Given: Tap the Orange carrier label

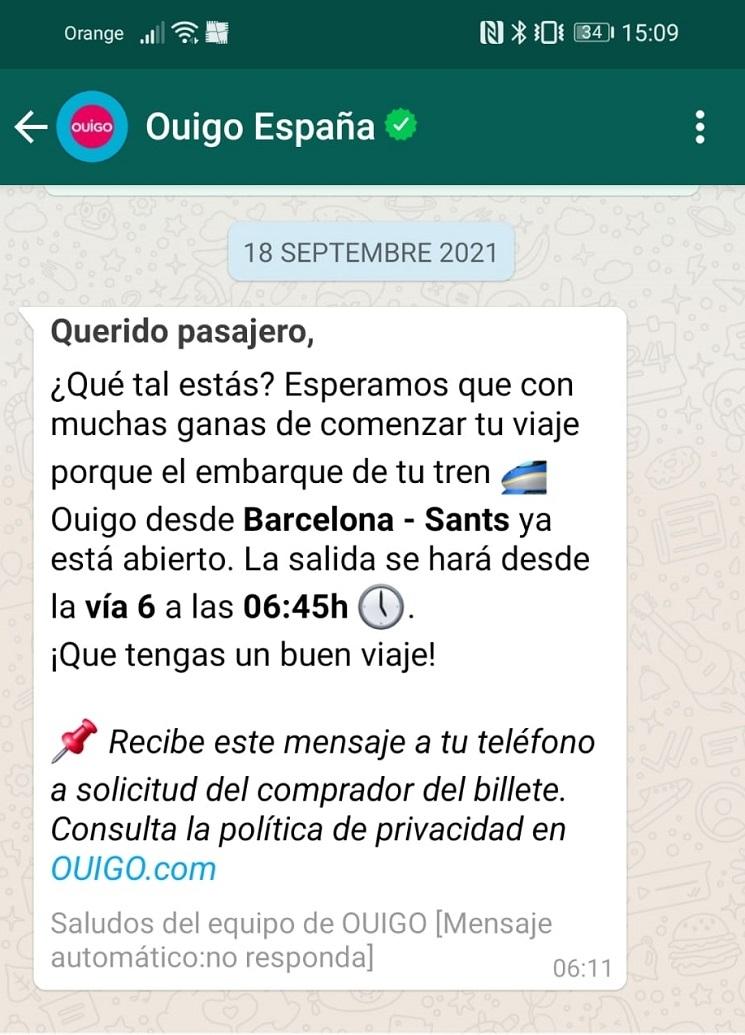Looking at the screenshot, I should 93,32.
